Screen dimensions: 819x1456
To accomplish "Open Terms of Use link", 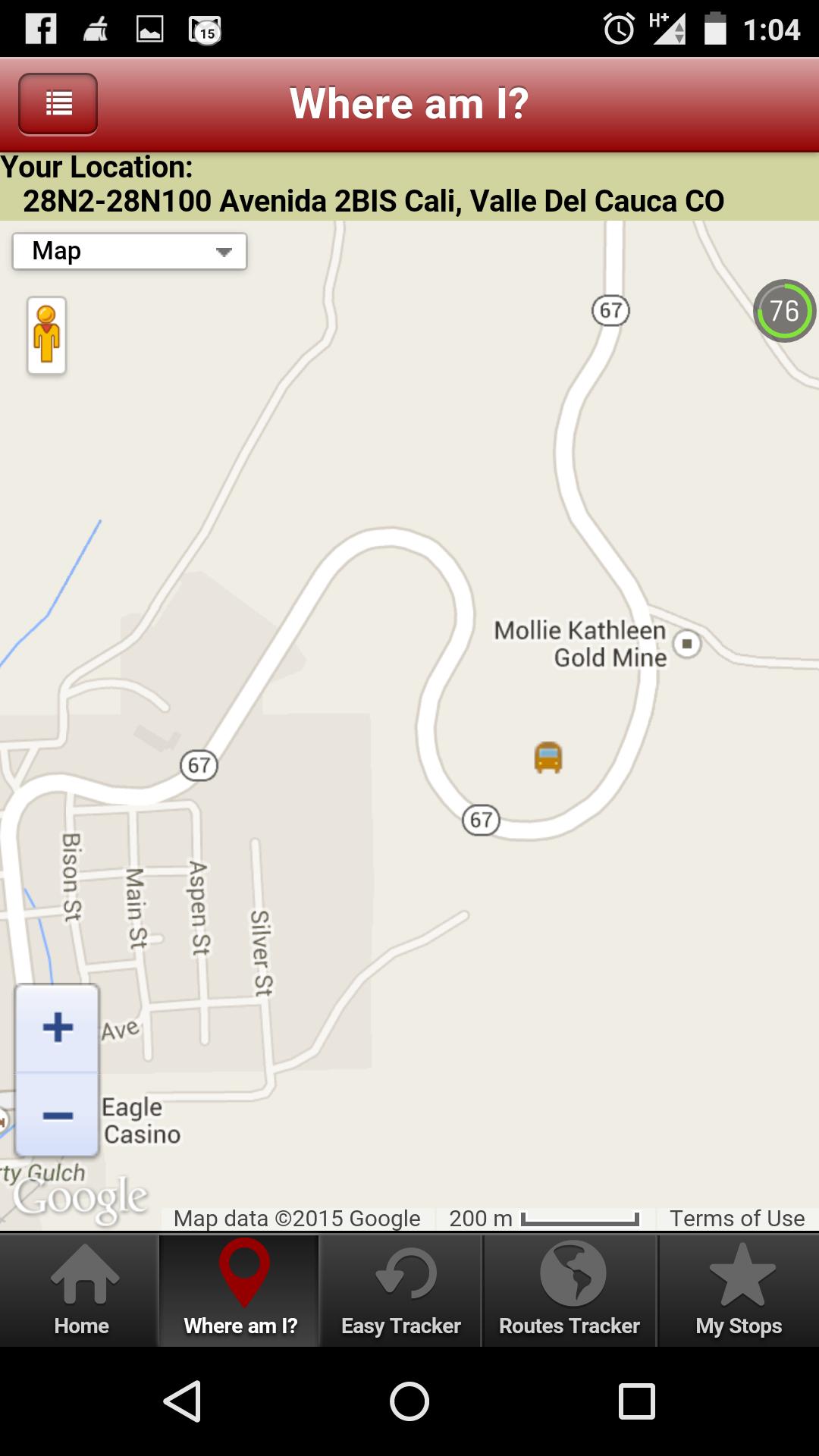I will 736,1218.
